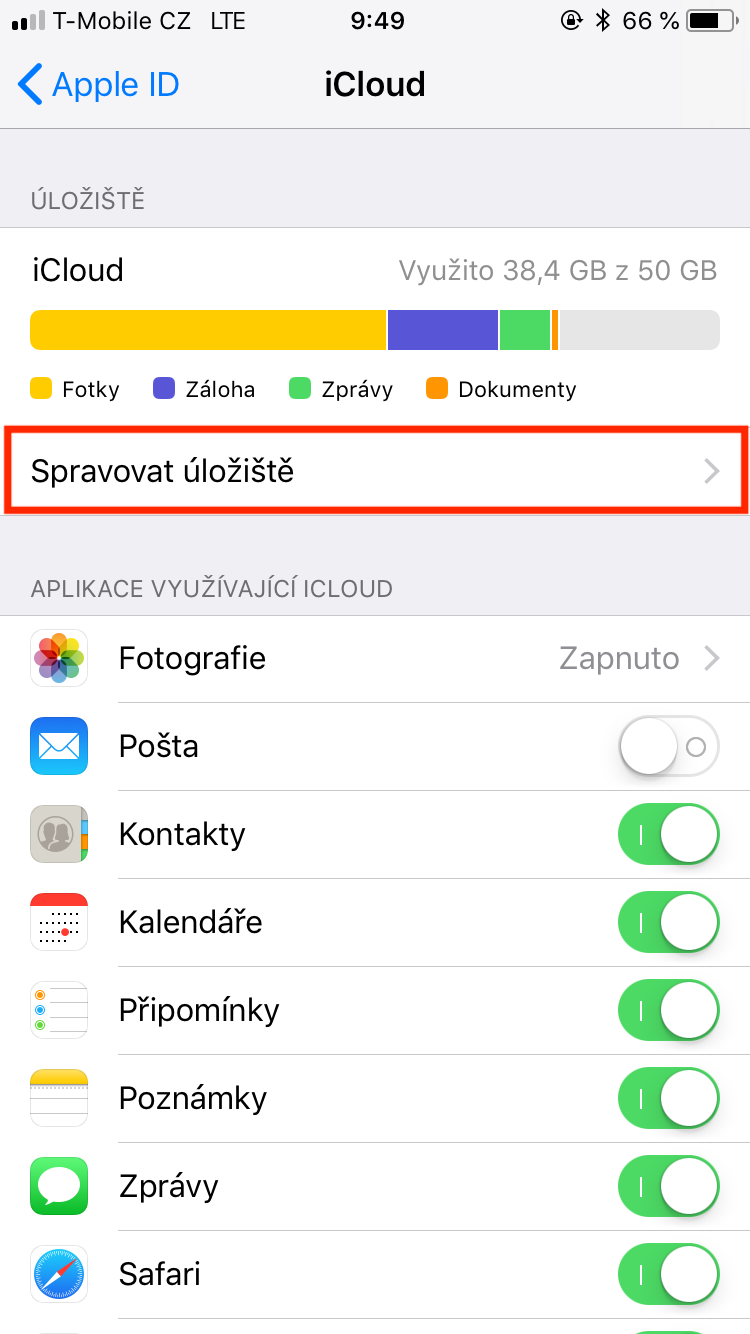
Task: Turn off Zprávy in iCloud
Action: 668,1186
